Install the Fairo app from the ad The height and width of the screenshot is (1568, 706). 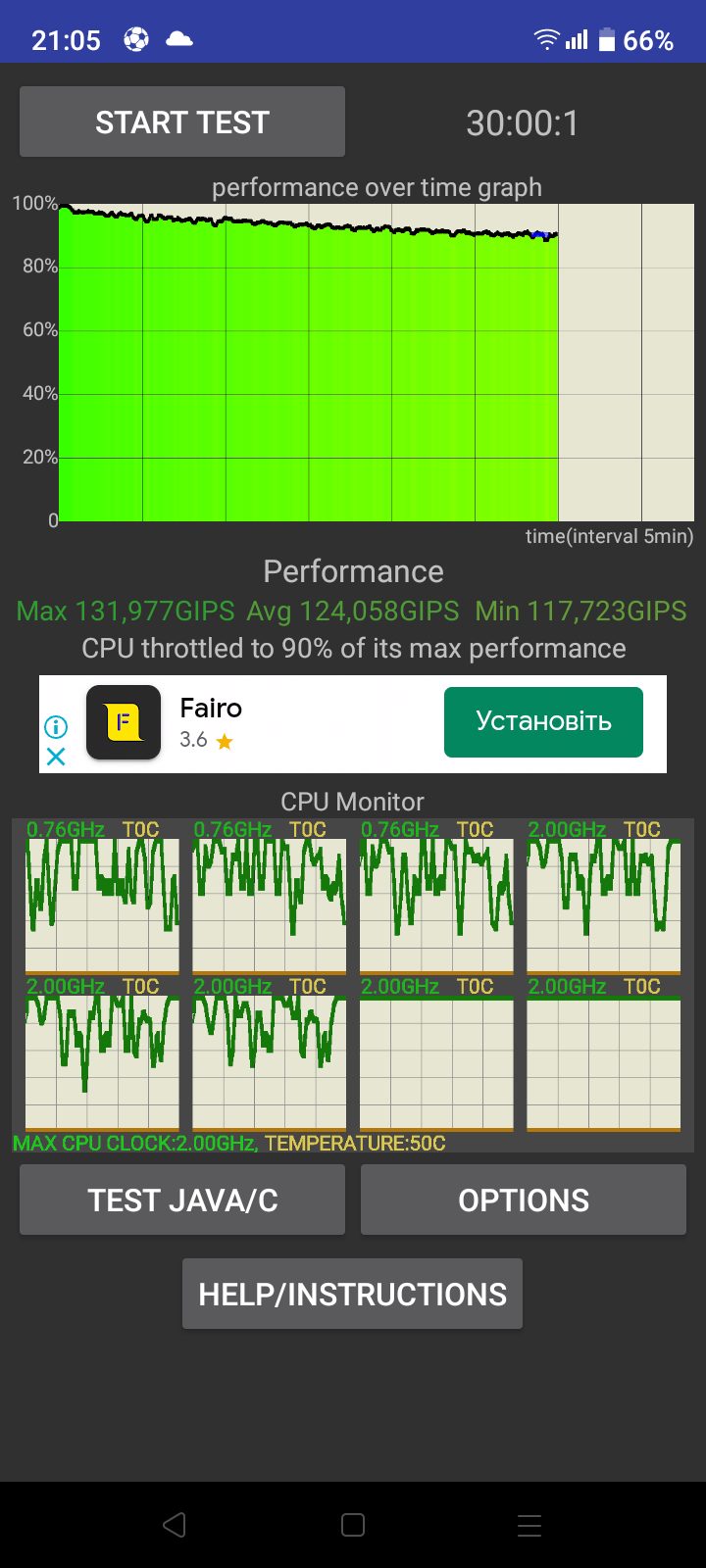(543, 722)
